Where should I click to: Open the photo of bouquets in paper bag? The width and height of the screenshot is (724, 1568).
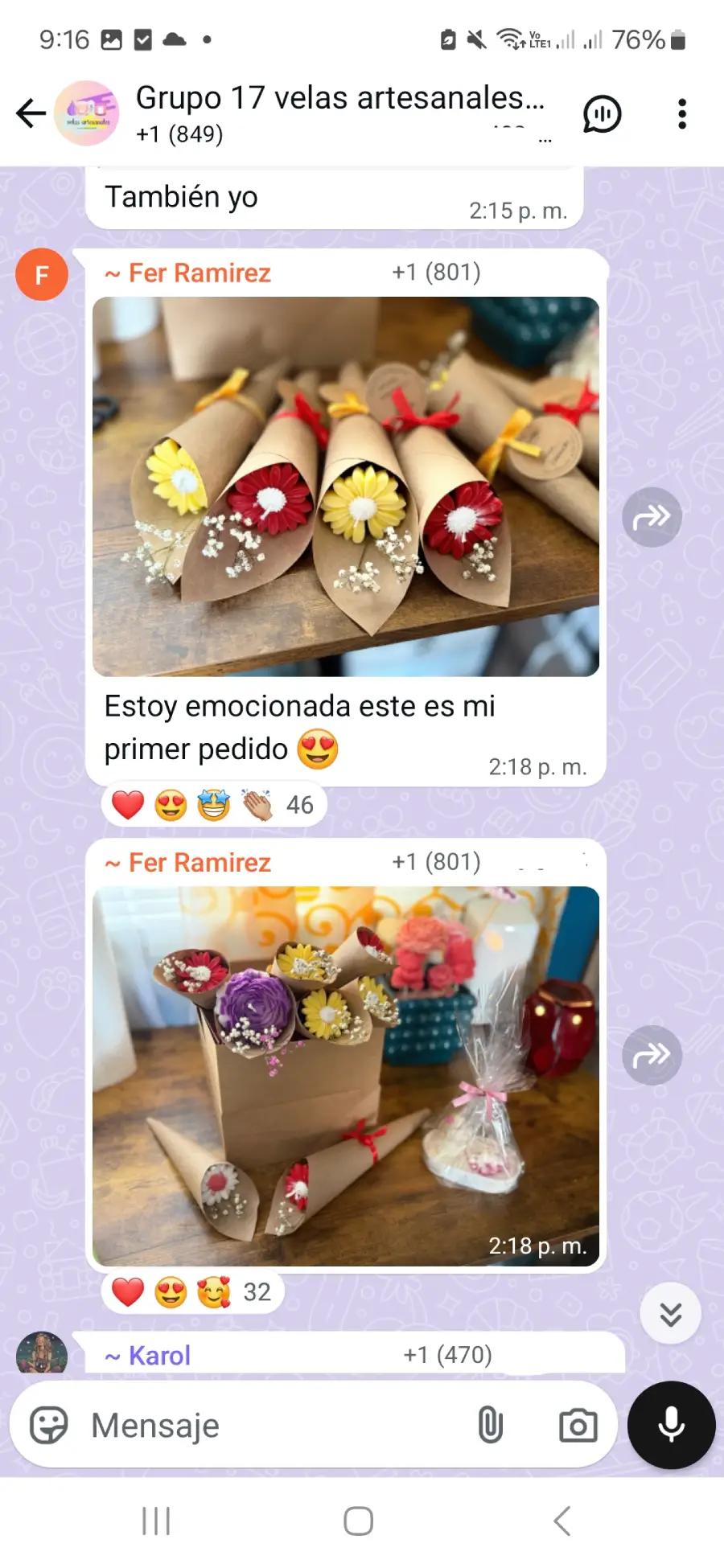point(346,1076)
